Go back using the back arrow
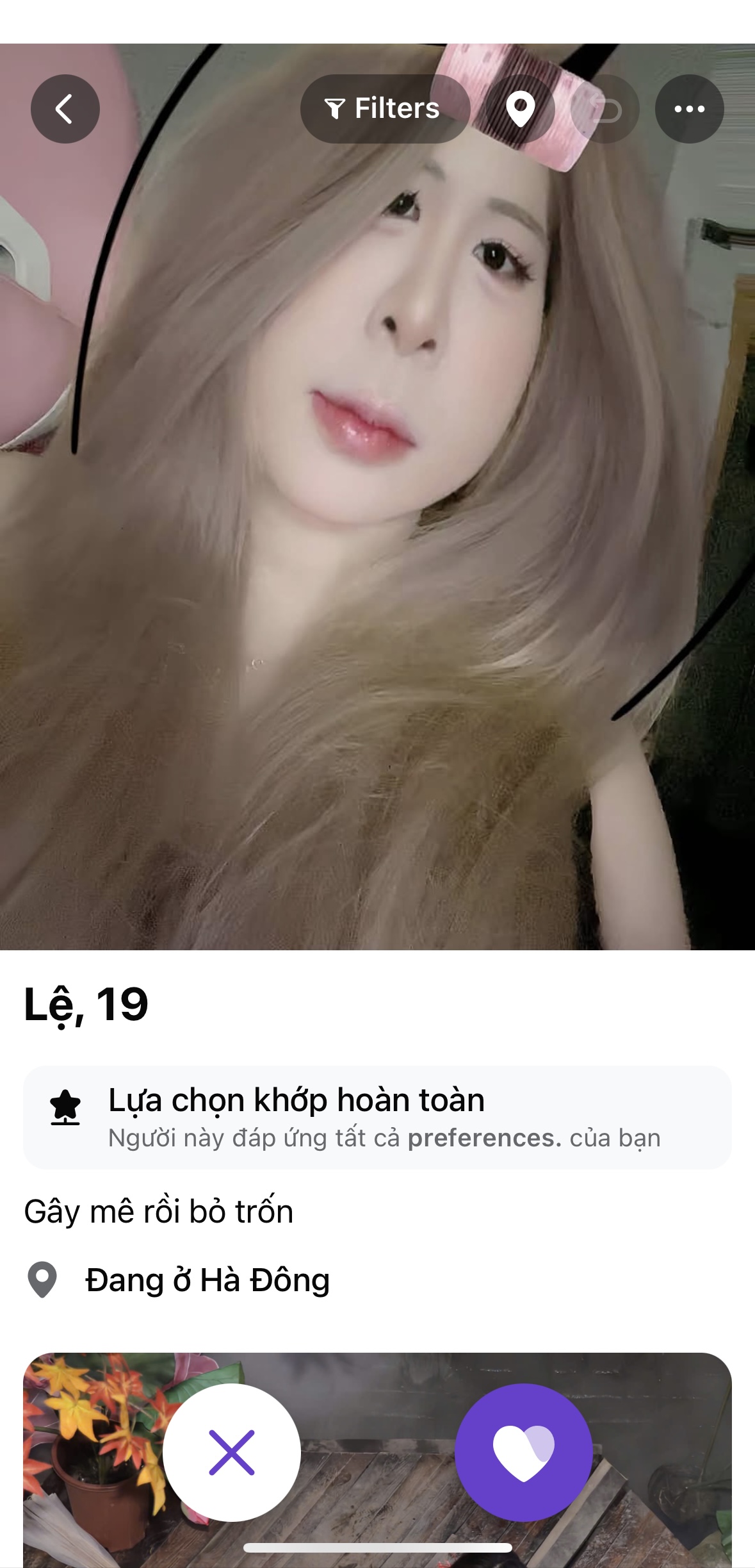This screenshot has width=755, height=1568. click(65, 109)
